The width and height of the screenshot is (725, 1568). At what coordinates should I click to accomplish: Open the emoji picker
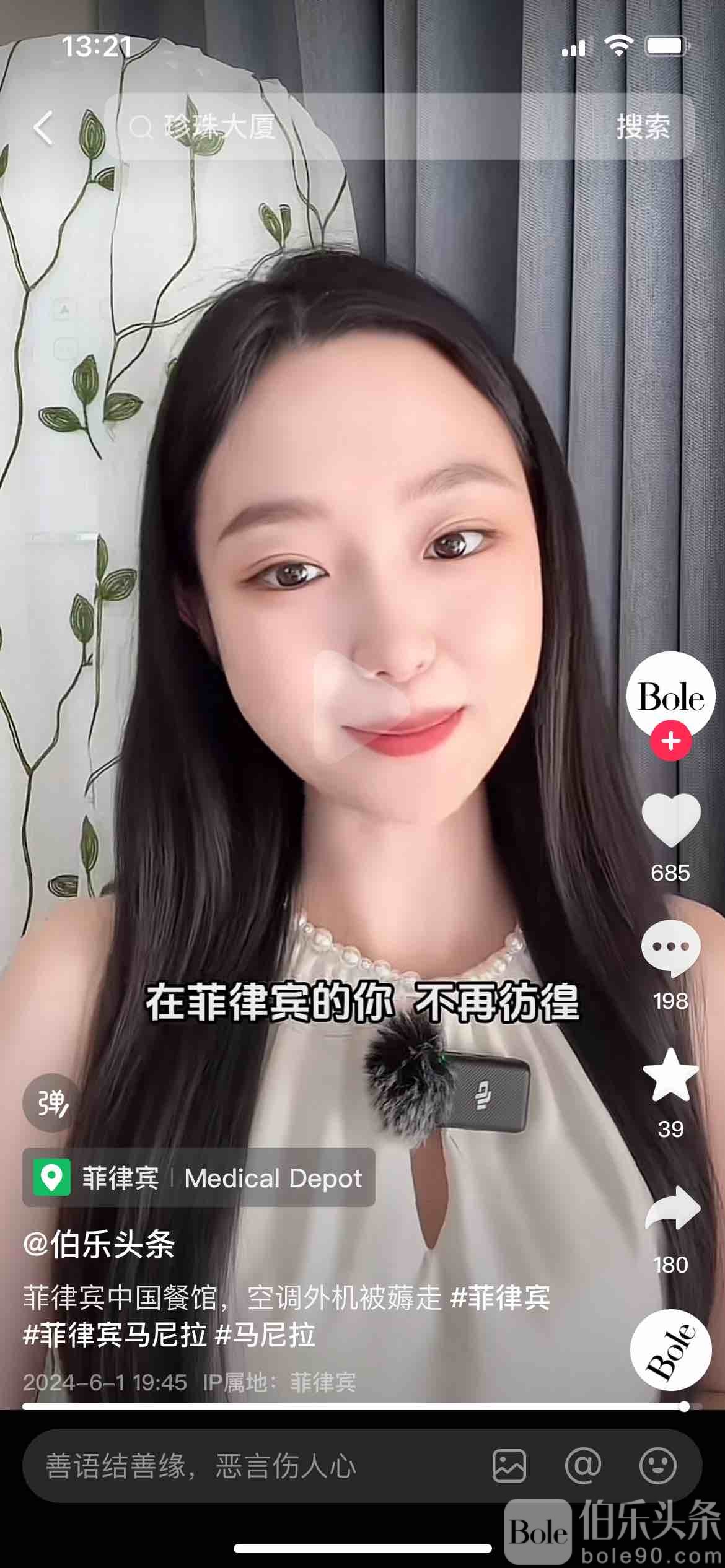(x=657, y=1466)
